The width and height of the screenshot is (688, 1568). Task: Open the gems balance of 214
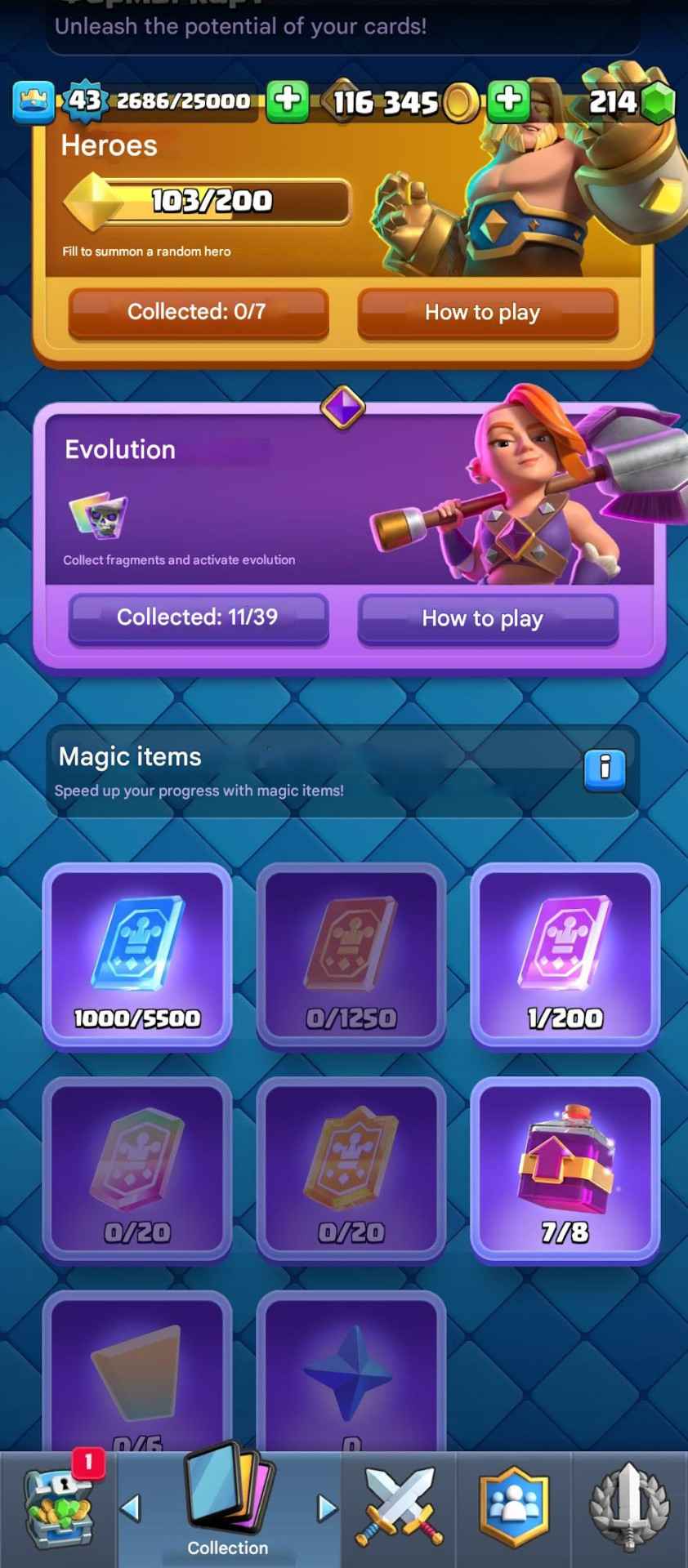(631, 101)
